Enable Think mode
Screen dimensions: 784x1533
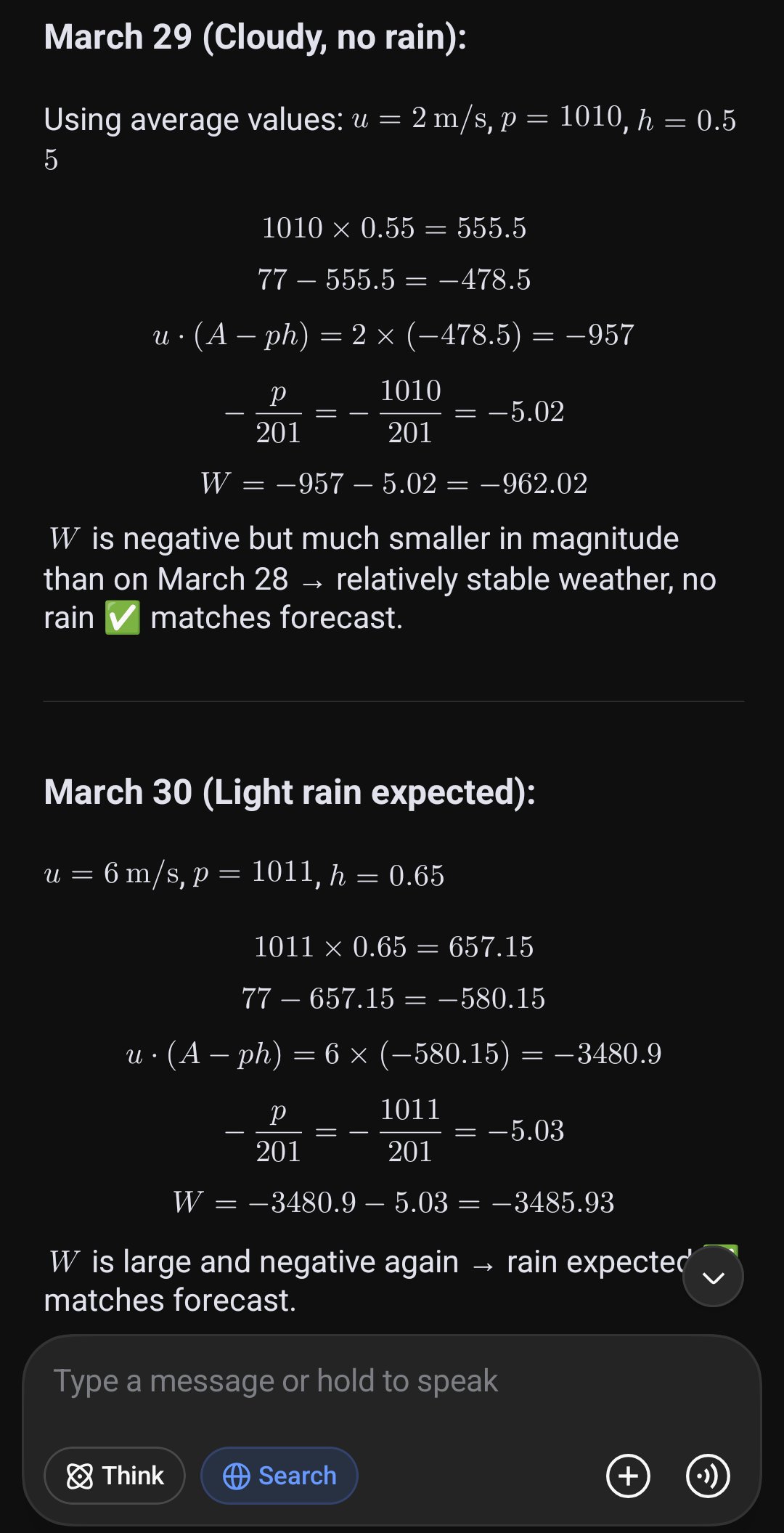tap(115, 1476)
